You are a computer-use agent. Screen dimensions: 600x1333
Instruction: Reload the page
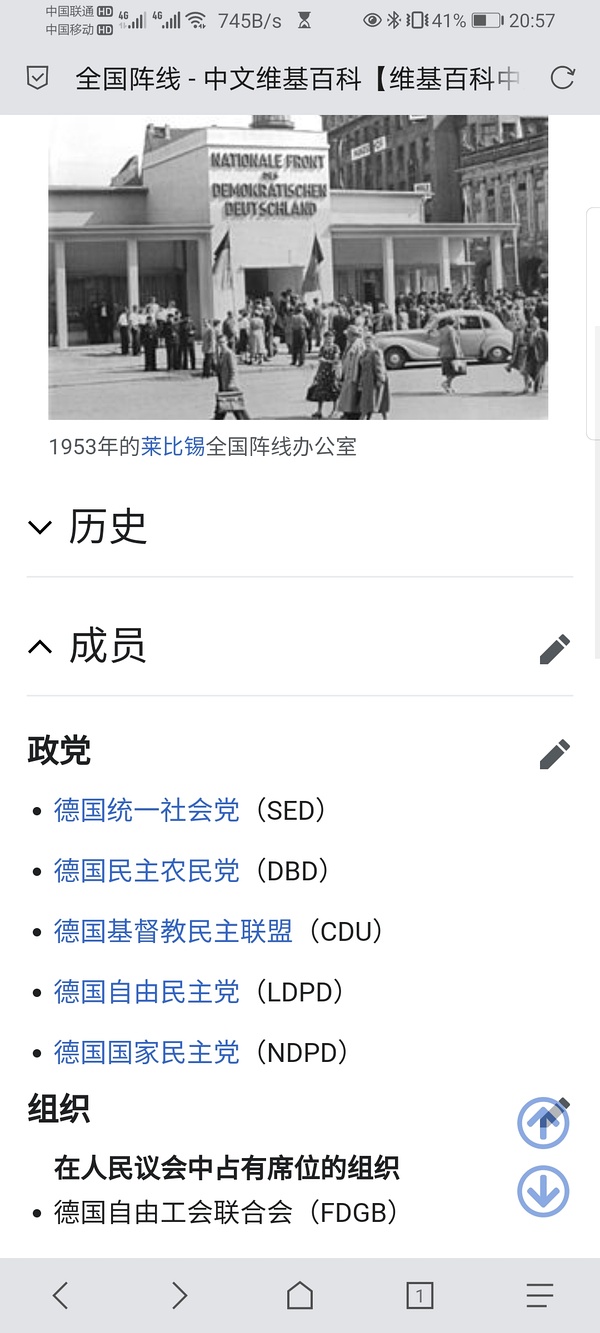(563, 78)
